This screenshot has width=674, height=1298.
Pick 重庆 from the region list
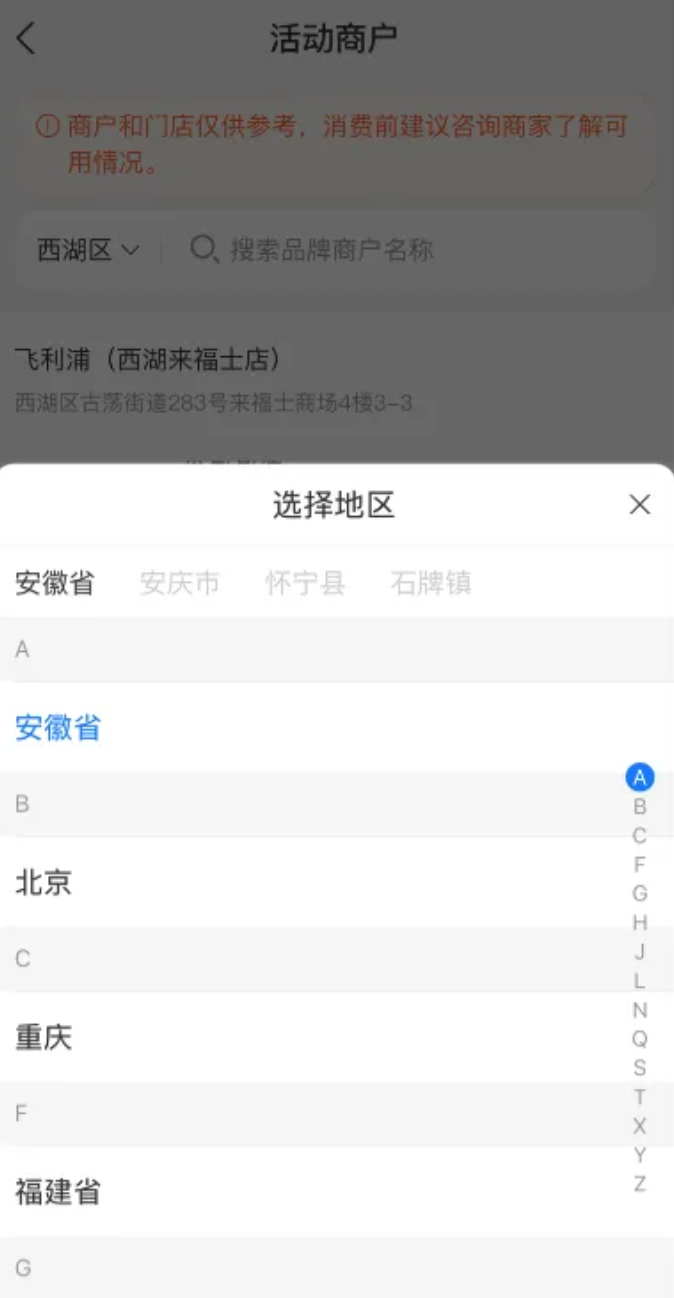(44, 1037)
